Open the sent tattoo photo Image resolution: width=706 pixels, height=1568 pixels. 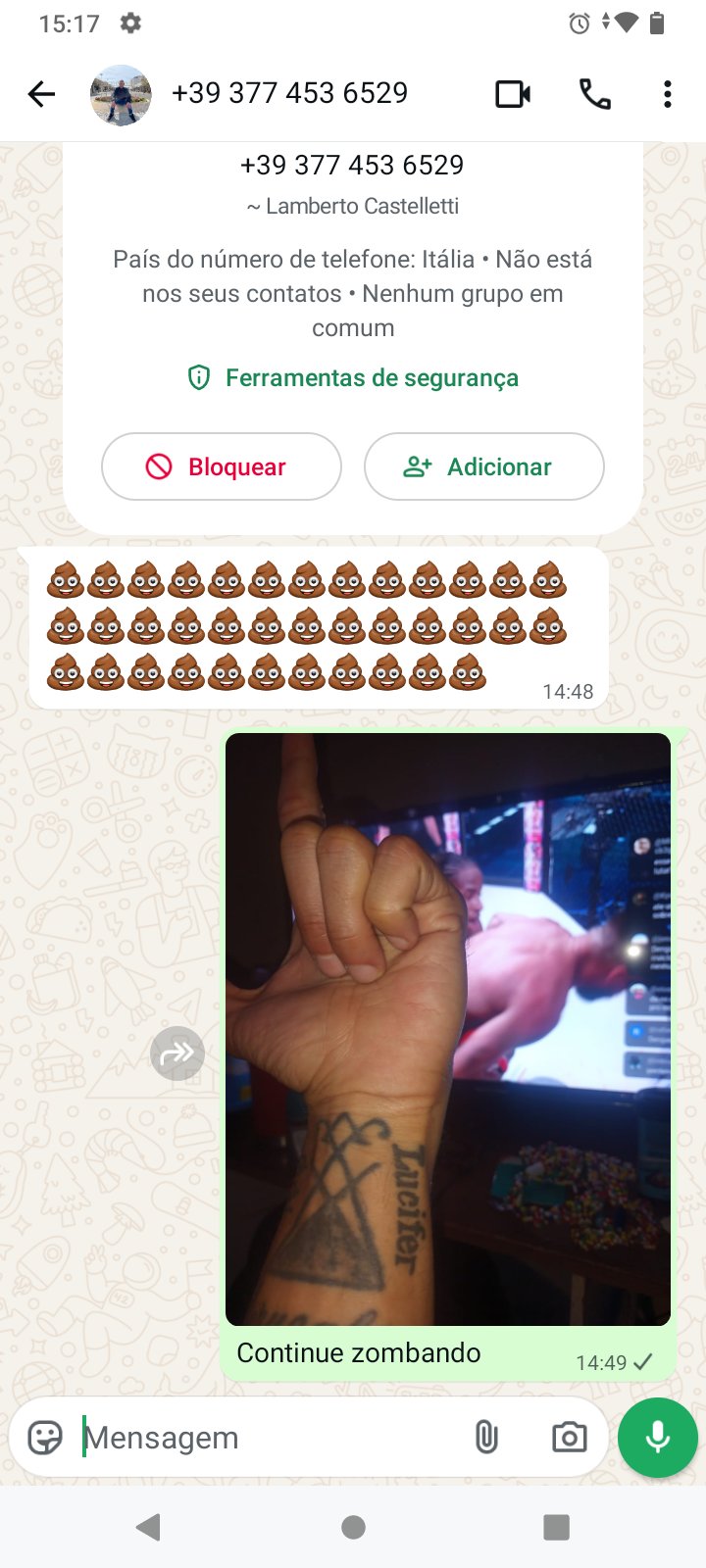pos(448,1029)
